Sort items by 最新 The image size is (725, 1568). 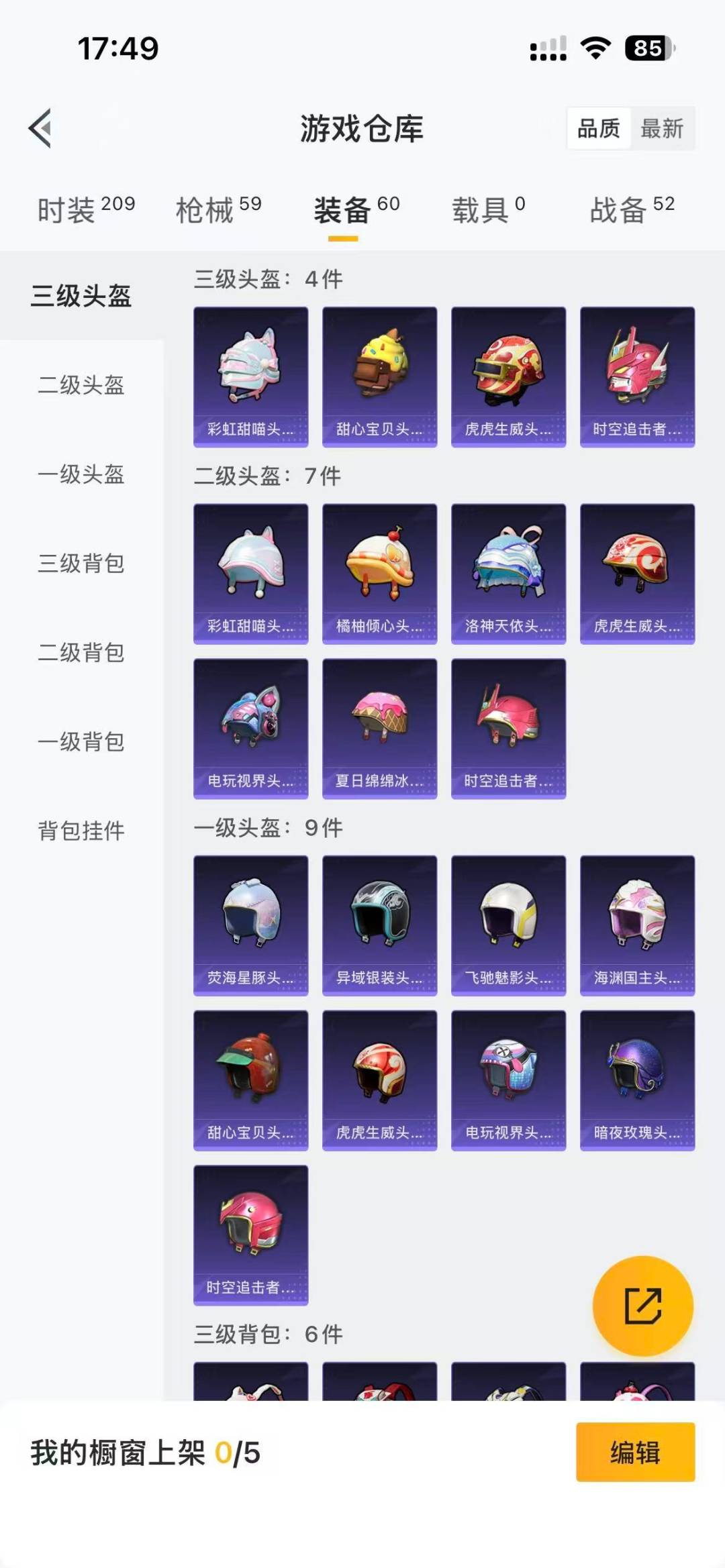pos(662,129)
